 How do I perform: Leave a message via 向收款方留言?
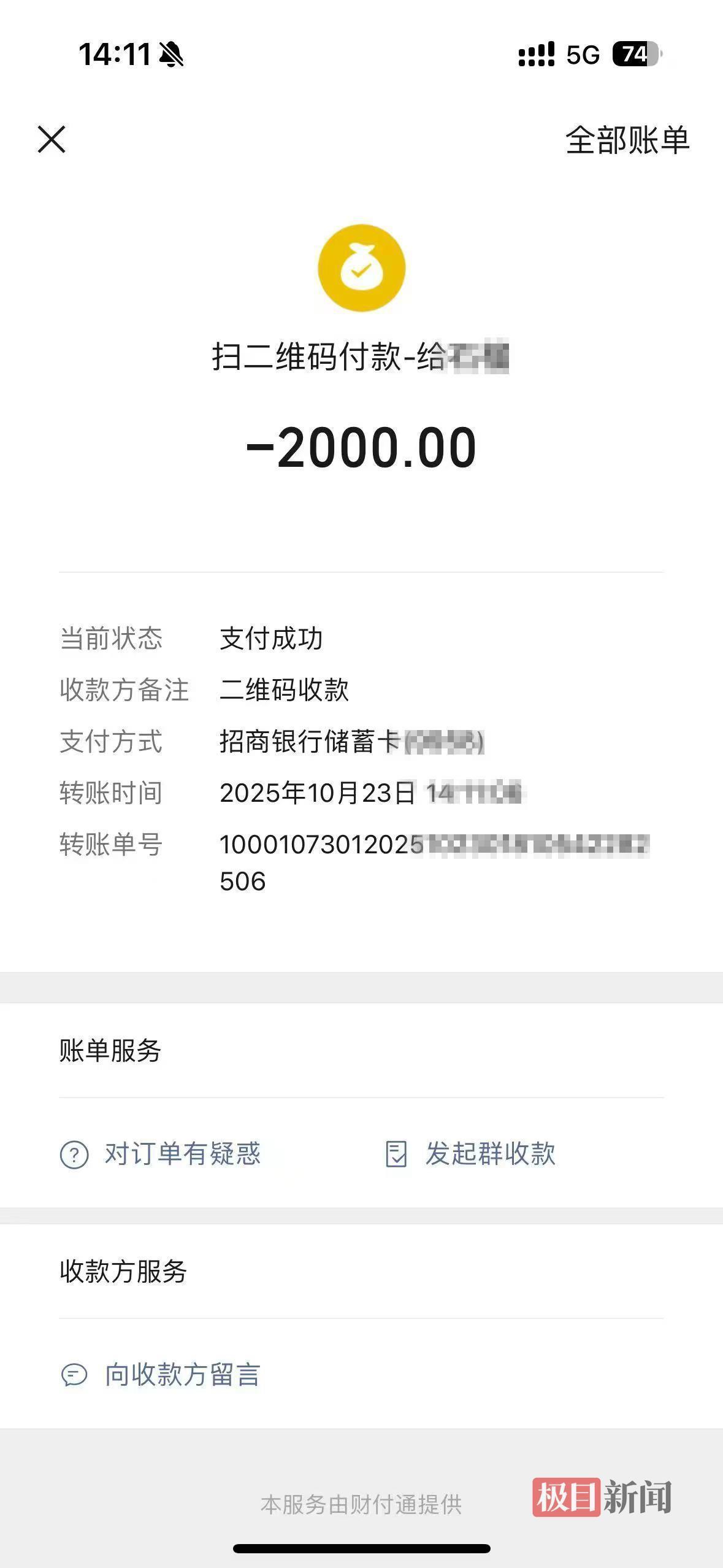(161, 1375)
